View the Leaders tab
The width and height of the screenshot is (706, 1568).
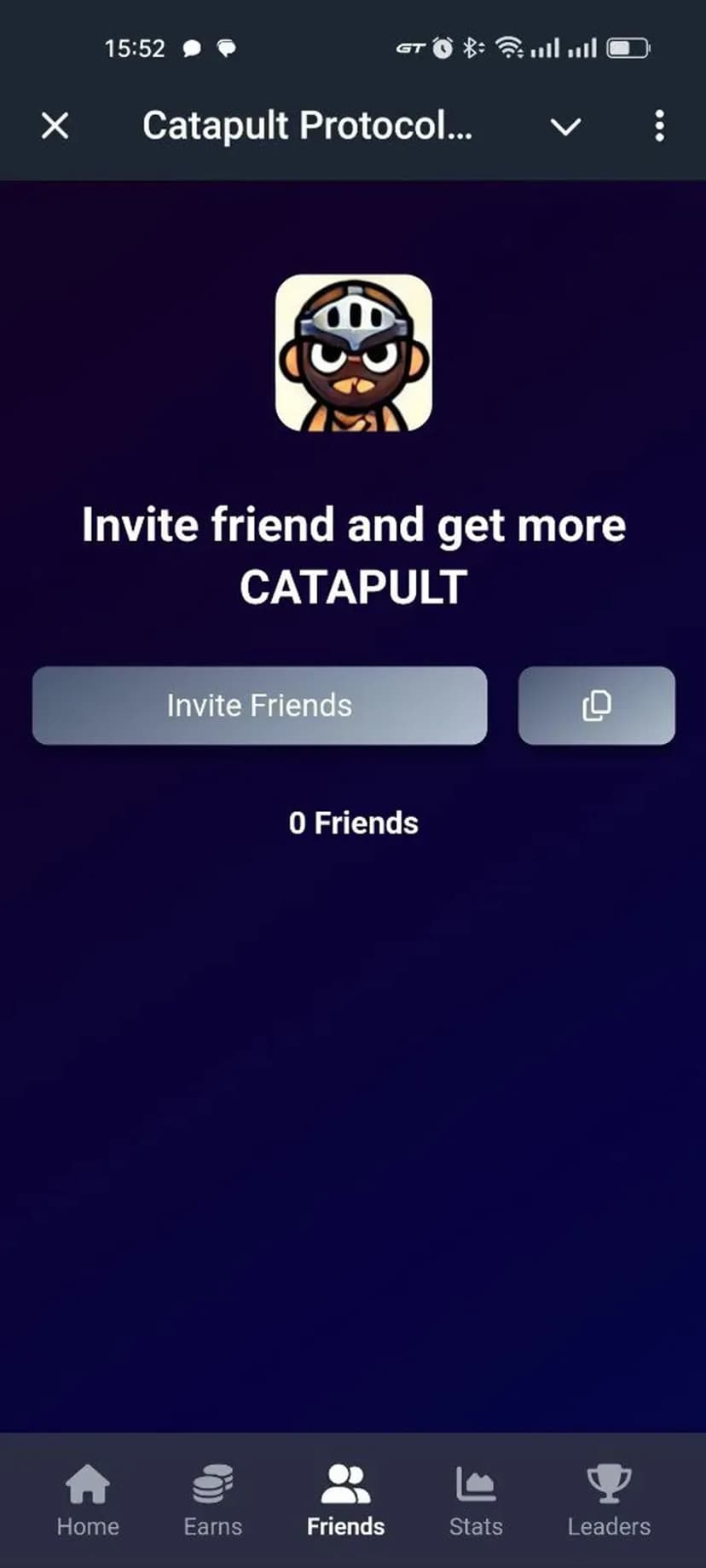pyautogui.click(x=609, y=1500)
